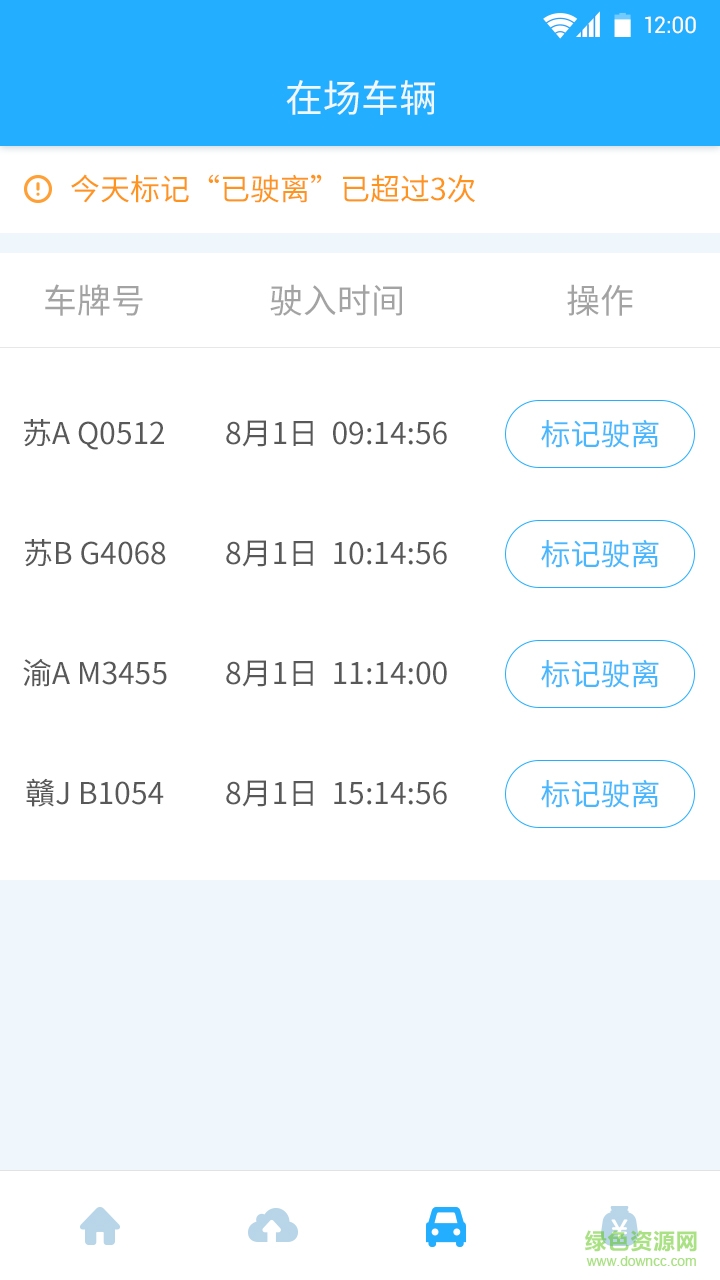Screen dimensions: 720x1280
Task: Tap the entry time of 赣J B1054
Action: (x=336, y=794)
